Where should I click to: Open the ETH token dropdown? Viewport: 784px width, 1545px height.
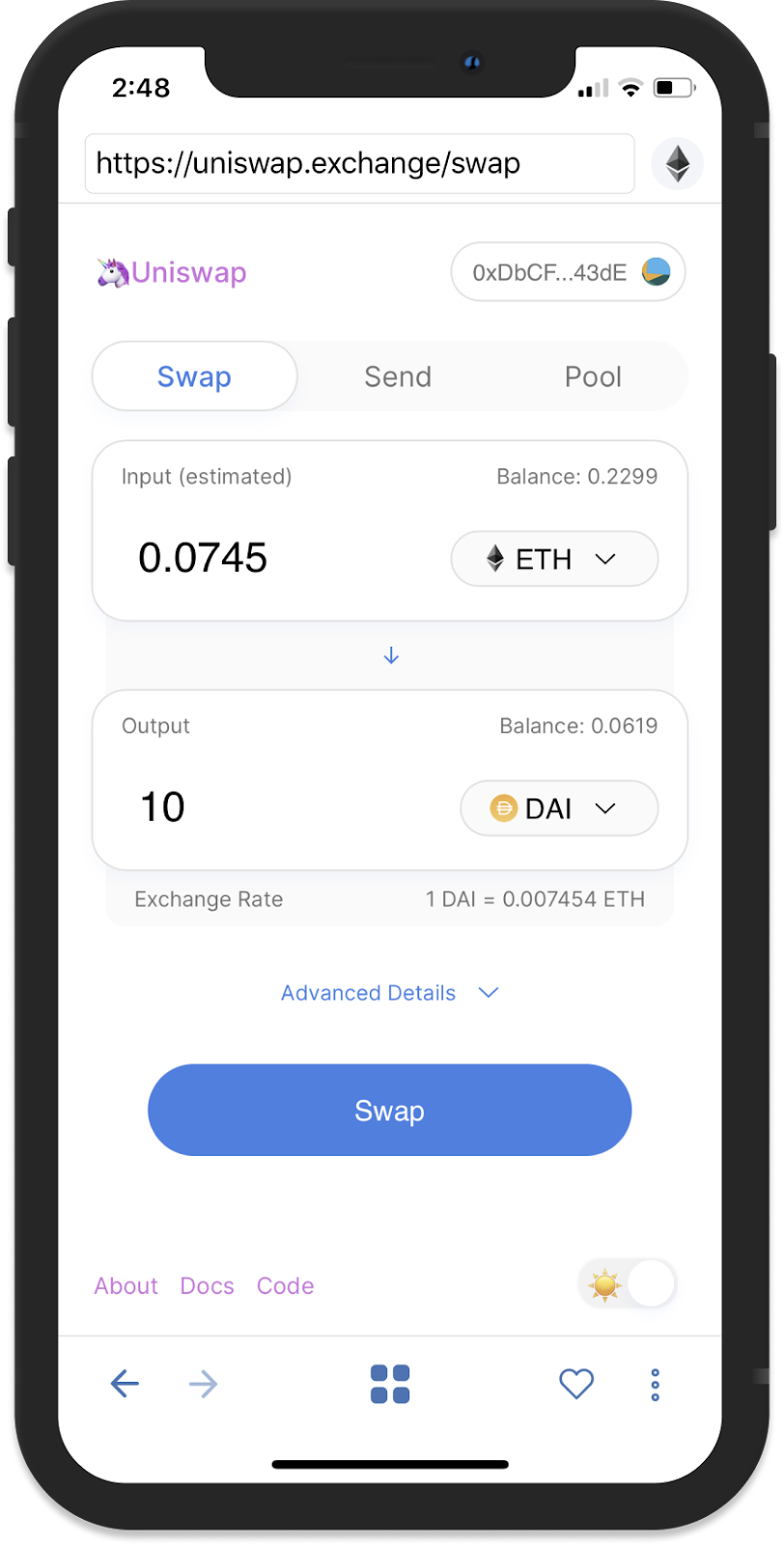point(554,559)
